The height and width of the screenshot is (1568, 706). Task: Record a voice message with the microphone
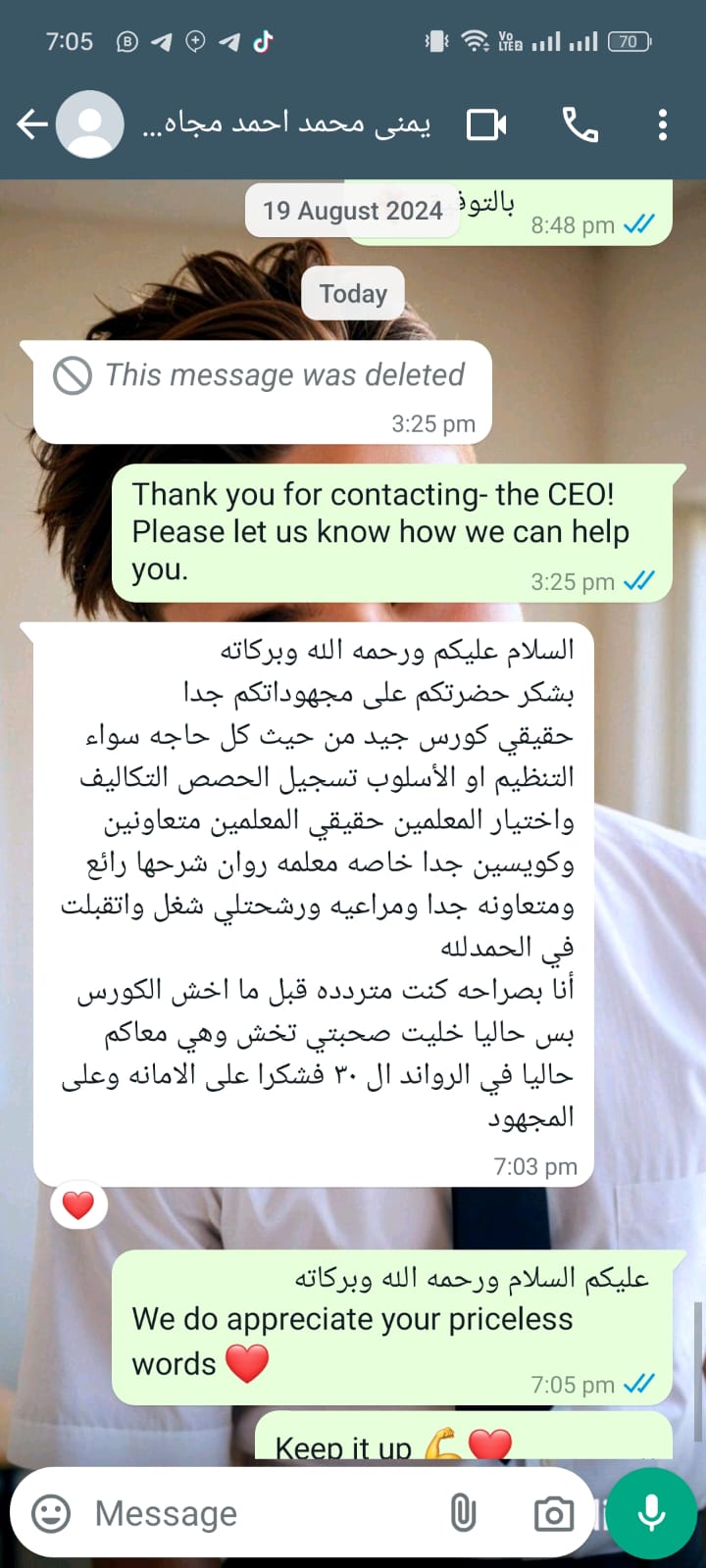click(652, 1513)
